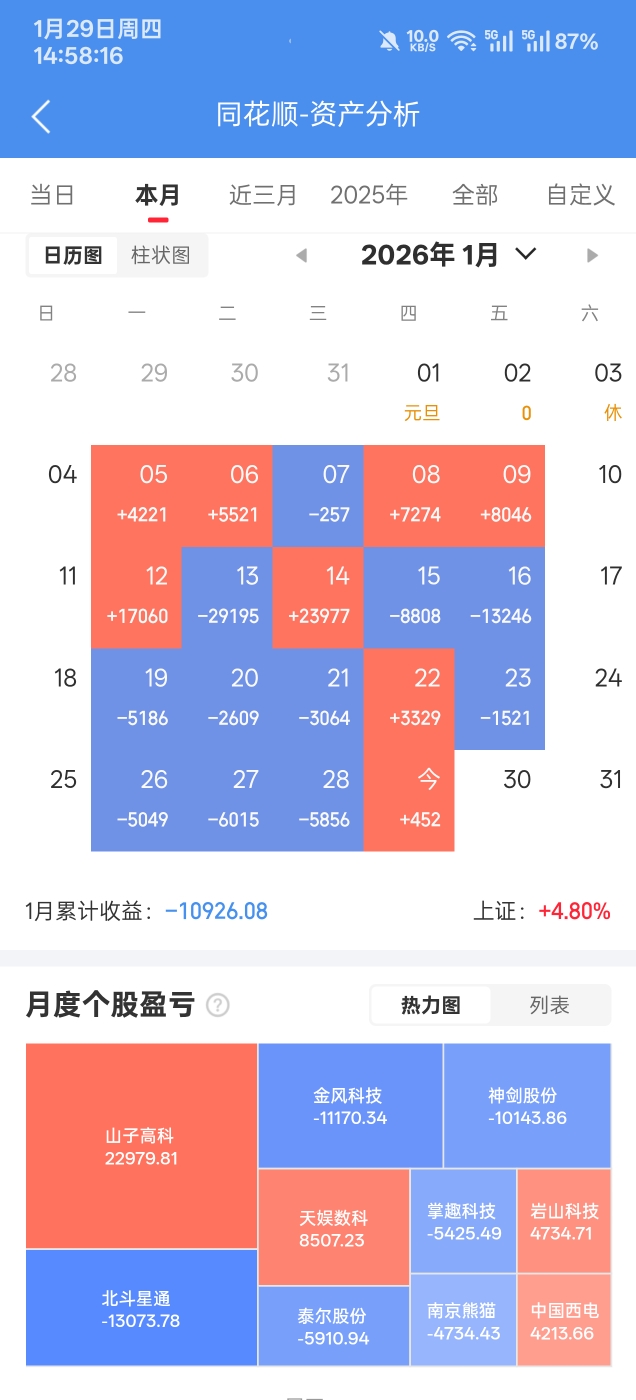This screenshot has height=1400, width=636.
Task: View 天娱数科 stock tile
Action: [333, 1228]
